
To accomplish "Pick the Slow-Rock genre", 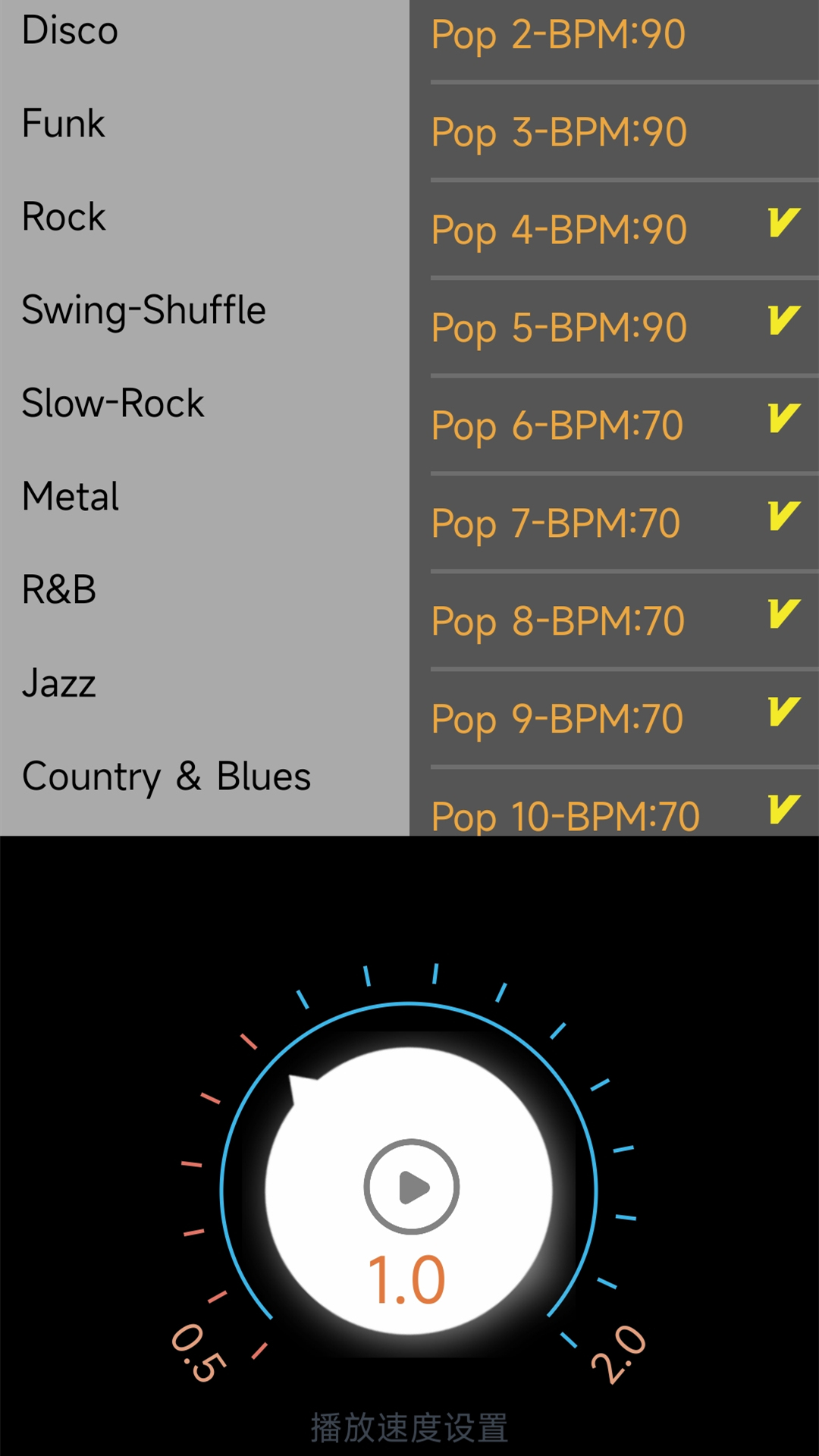I will 205,403.
